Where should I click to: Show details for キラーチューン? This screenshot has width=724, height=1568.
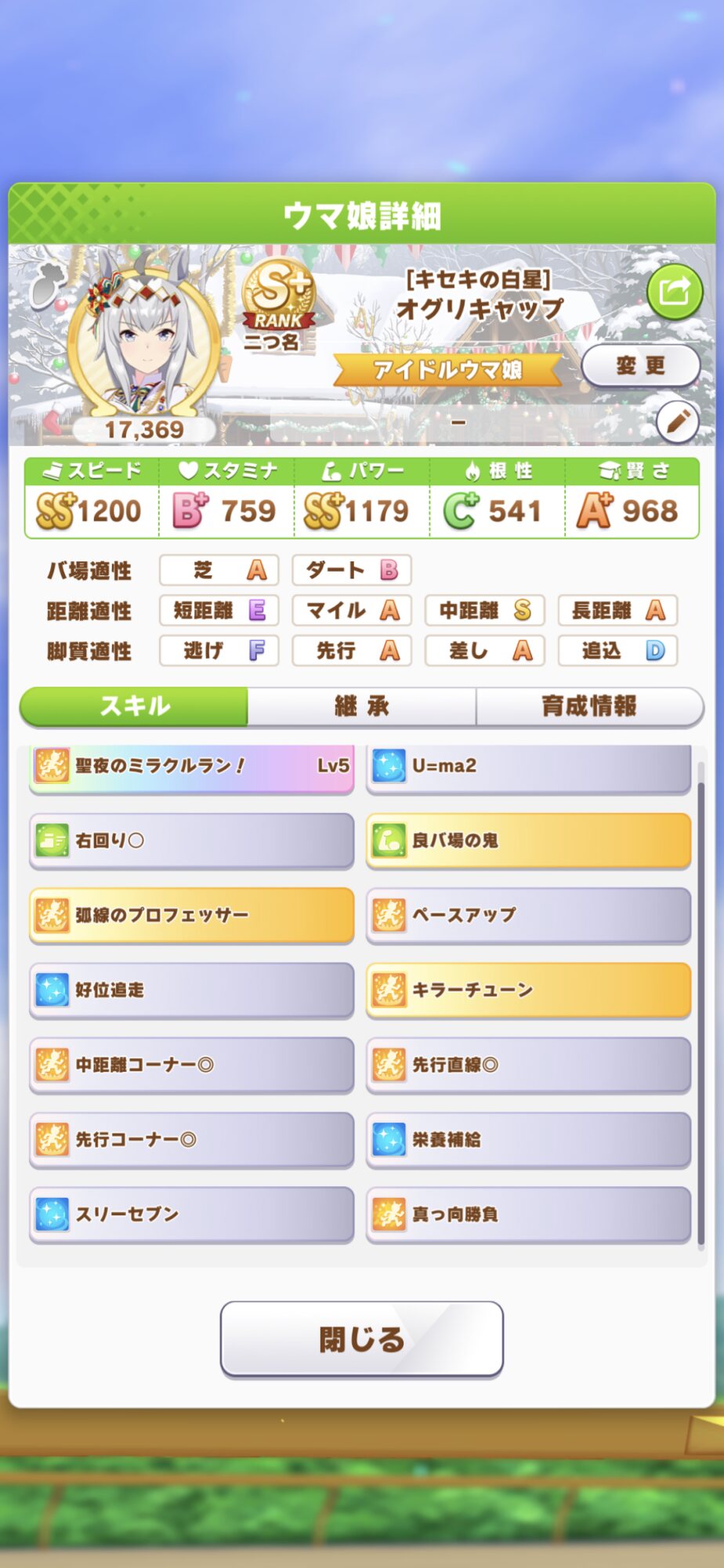[528, 990]
